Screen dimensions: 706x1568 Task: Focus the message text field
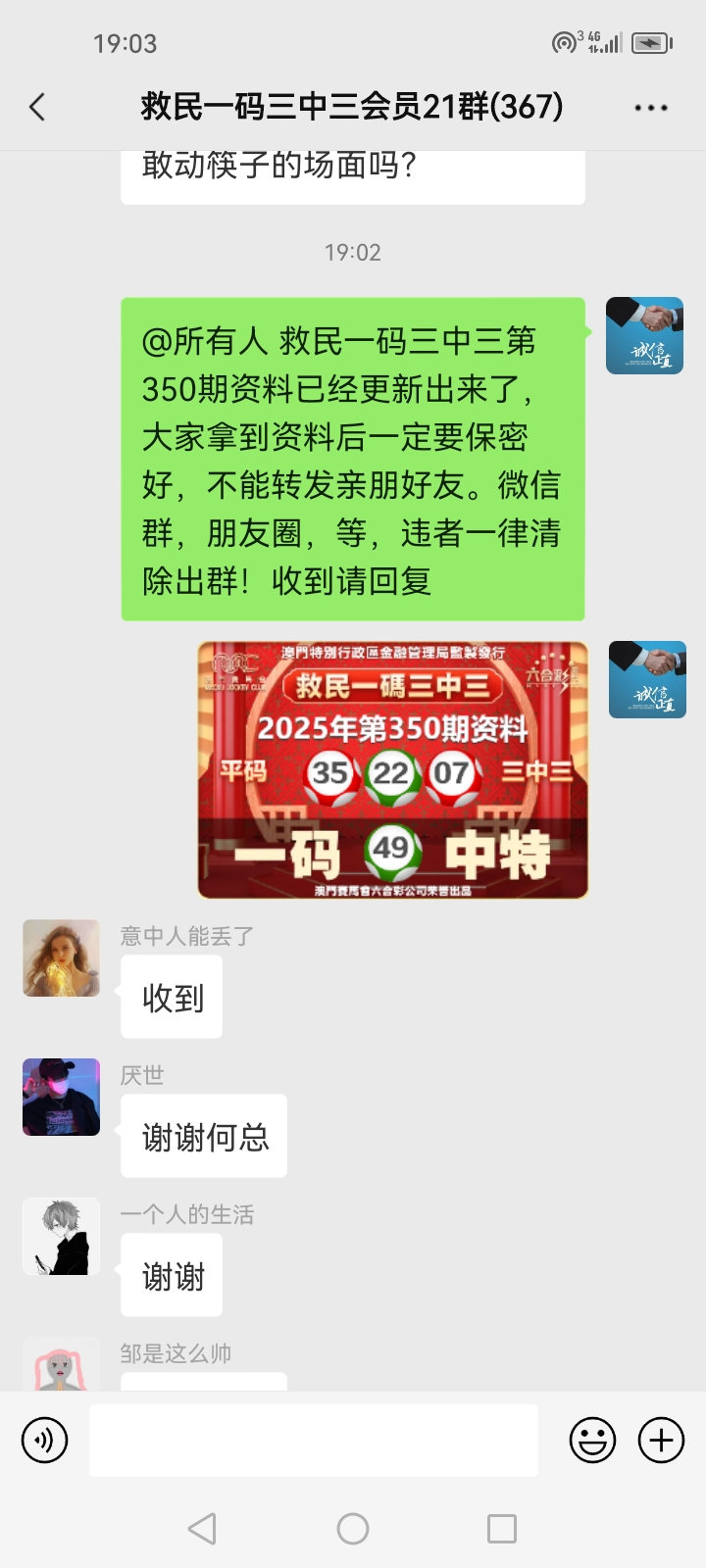pyautogui.click(x=314, y=1441)
